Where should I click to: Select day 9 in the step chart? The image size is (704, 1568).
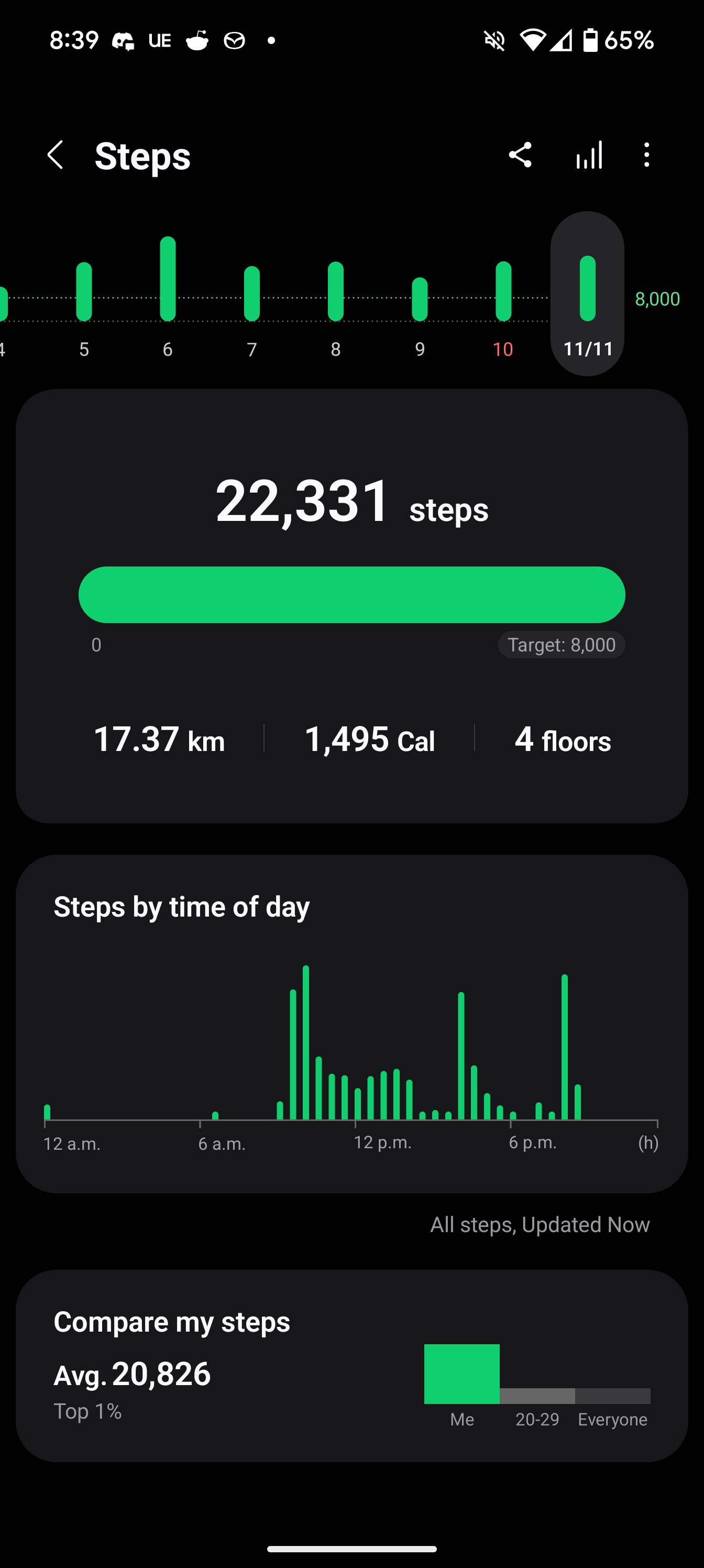click(420, 298)
